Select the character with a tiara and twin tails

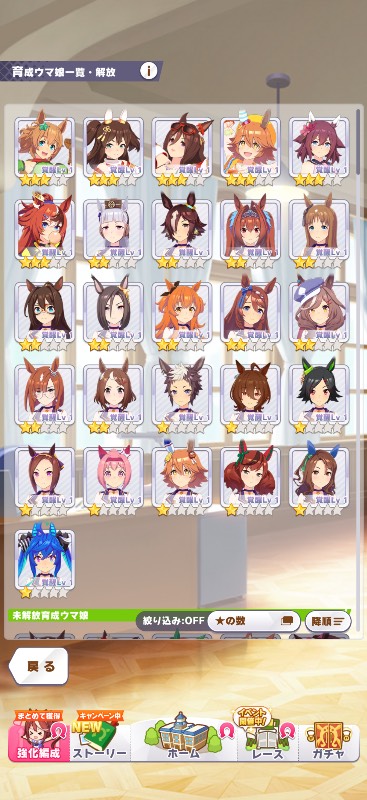(251, 233)
